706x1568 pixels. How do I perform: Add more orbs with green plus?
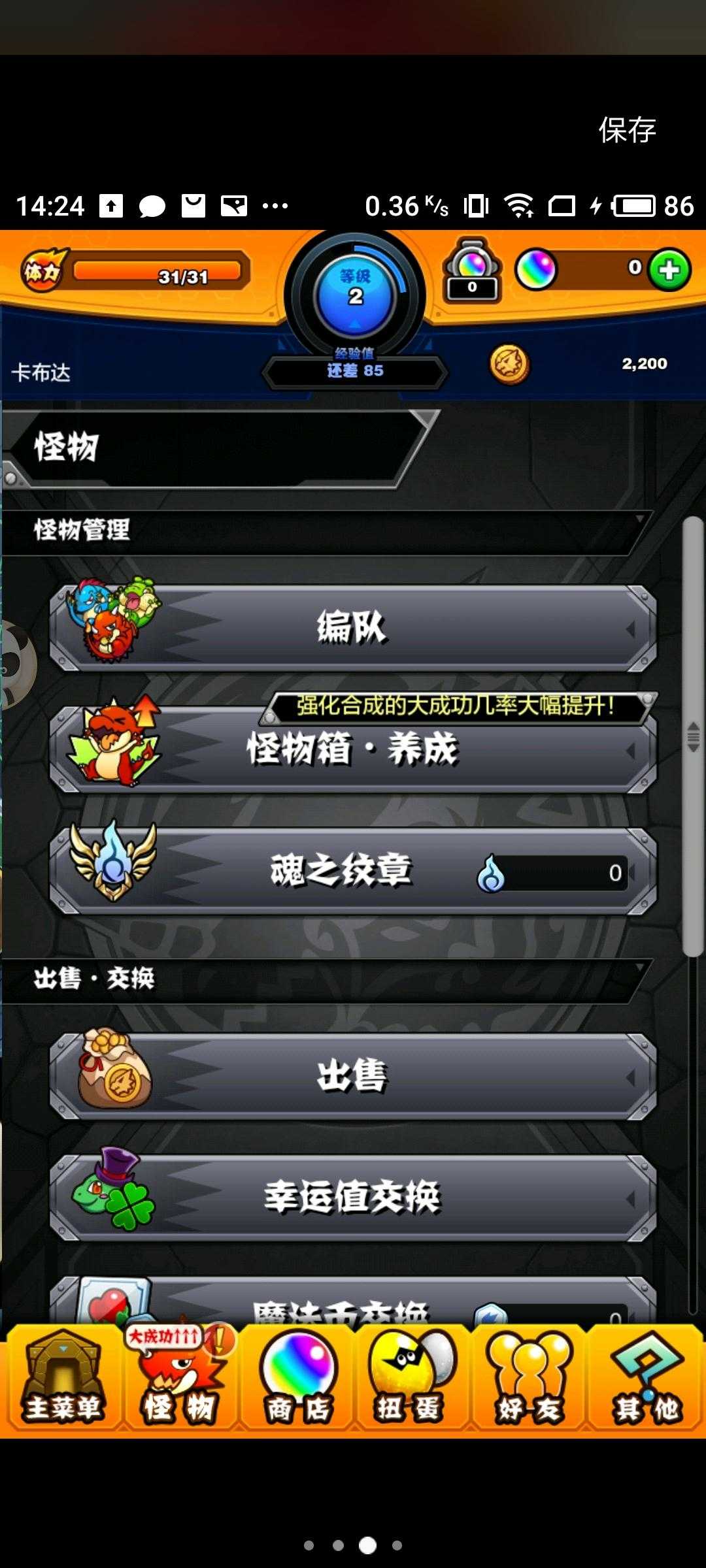click(x=669, y=270)
